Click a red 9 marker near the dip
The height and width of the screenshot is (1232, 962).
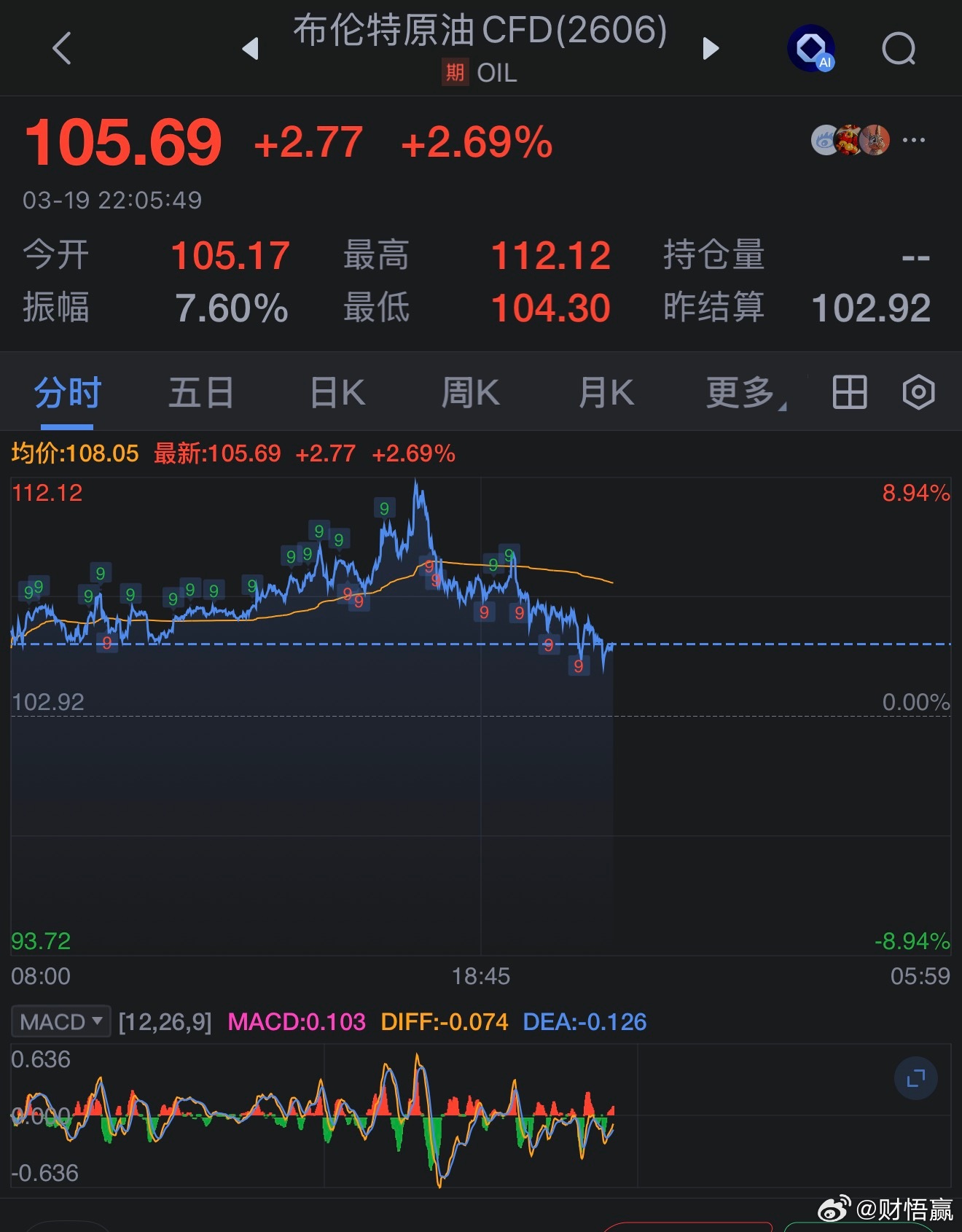[579, 666]
